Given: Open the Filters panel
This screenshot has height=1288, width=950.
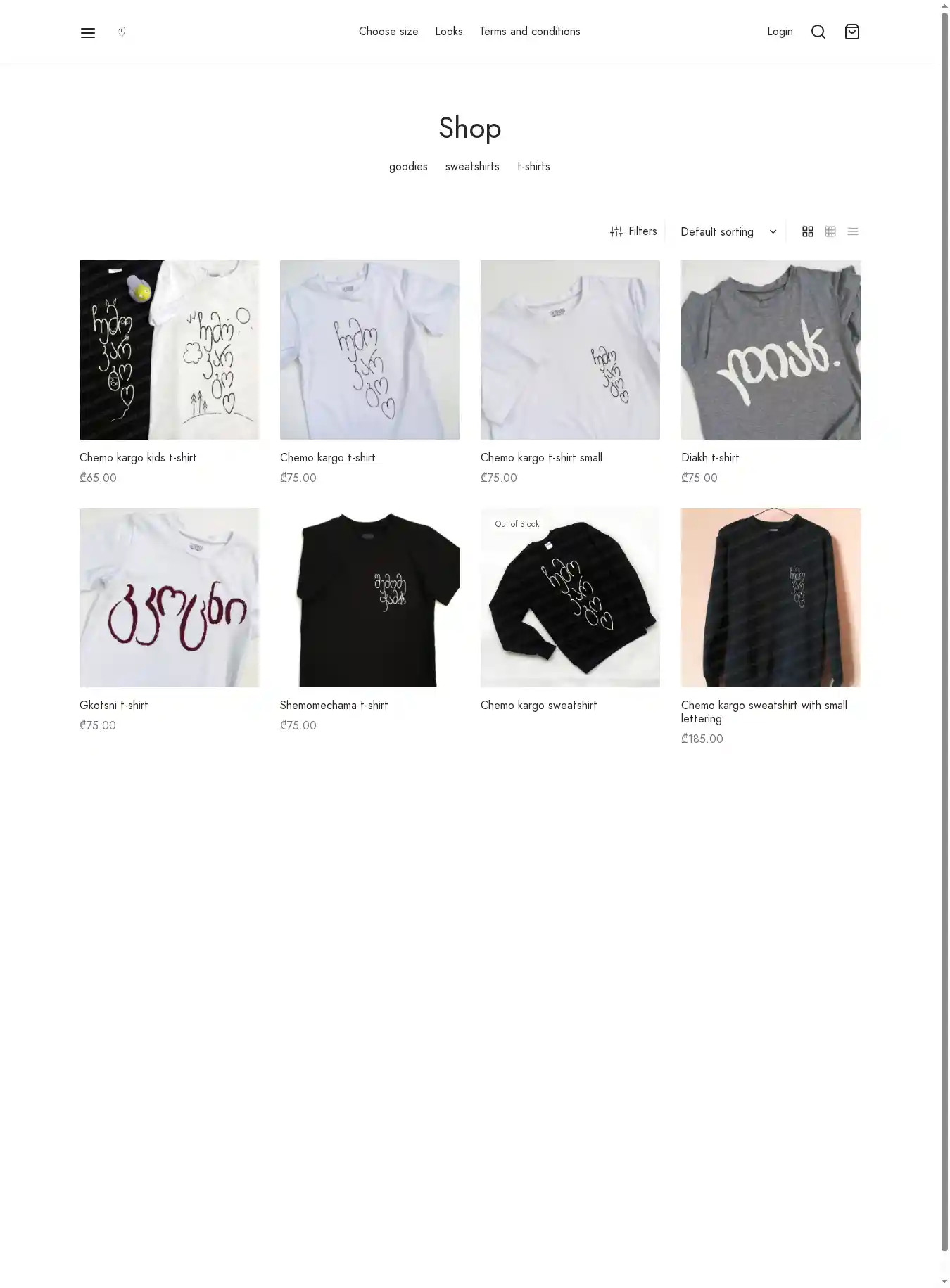Looking at the screenshot, I should click(633, 231).
